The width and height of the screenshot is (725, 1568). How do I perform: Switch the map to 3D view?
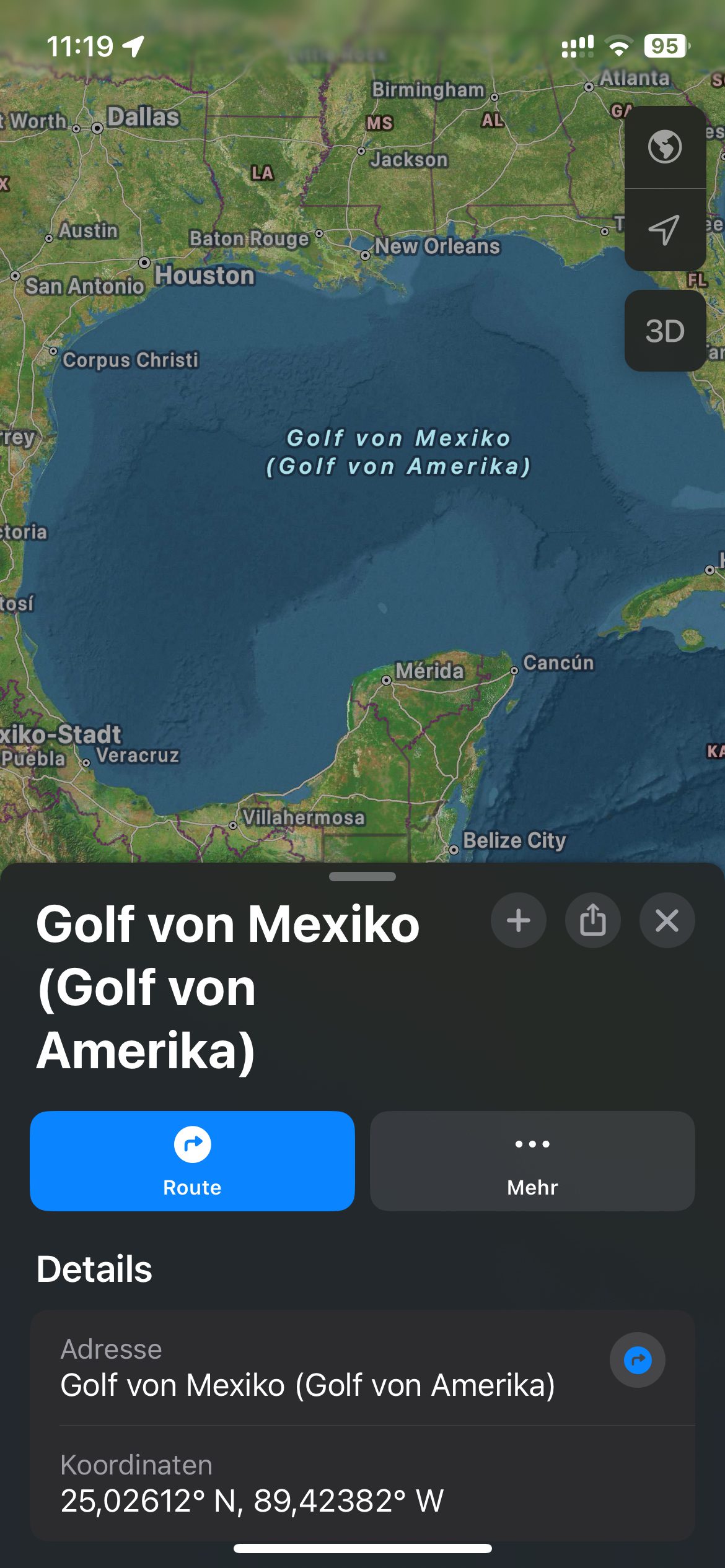click(665, 331)
